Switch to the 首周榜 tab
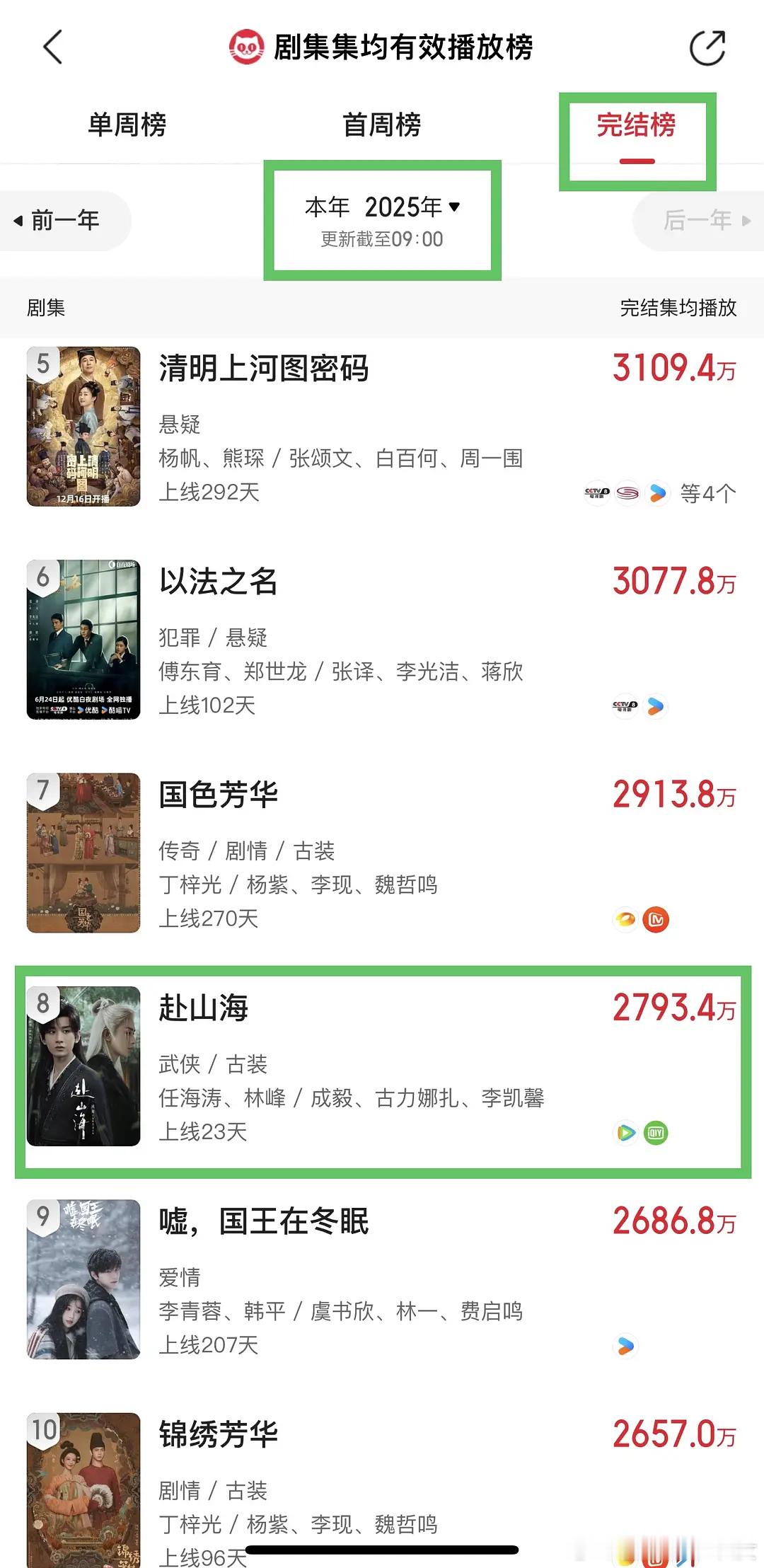Screen dimensions: 764x1568 click(382, 125)
